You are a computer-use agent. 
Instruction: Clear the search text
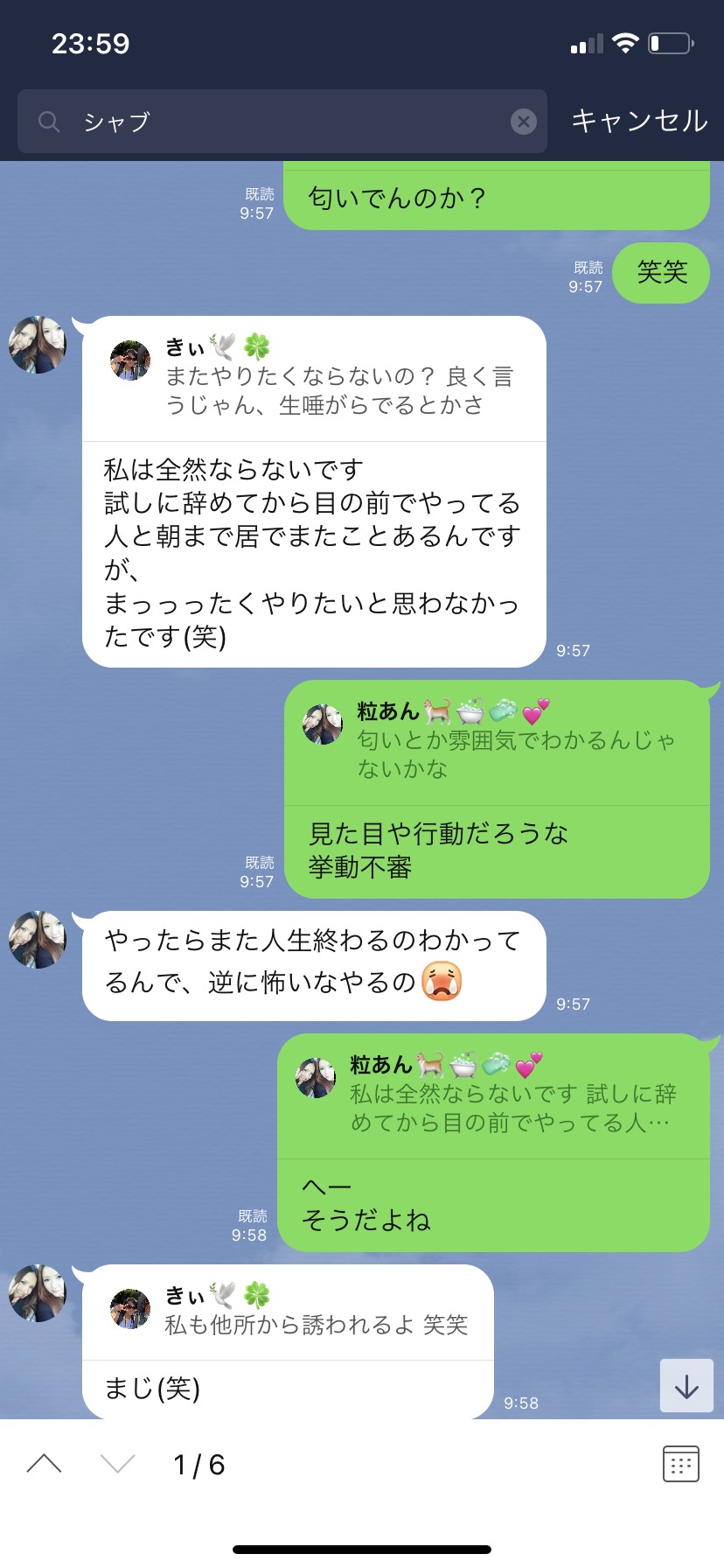coord(523,122)
